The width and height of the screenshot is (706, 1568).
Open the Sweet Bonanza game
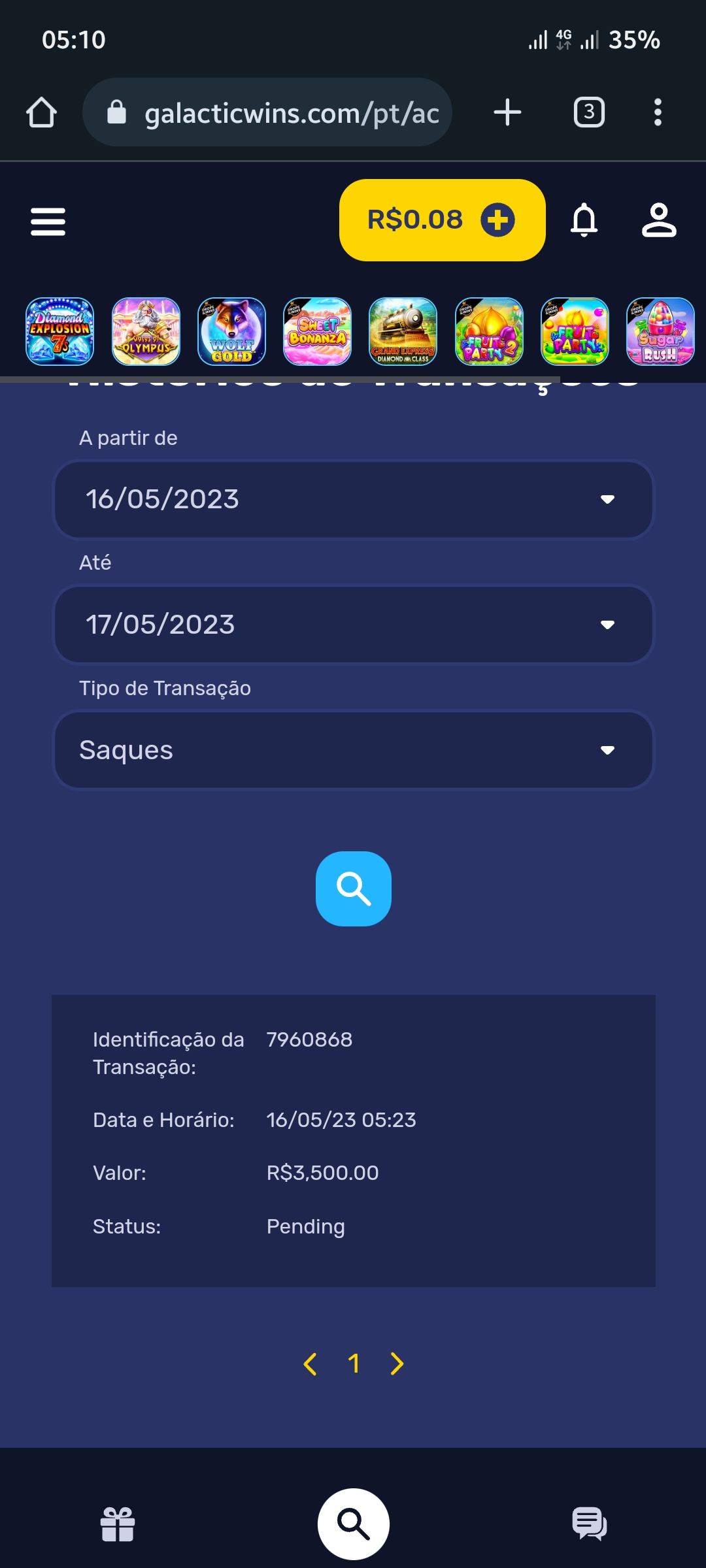pos(317,332)
